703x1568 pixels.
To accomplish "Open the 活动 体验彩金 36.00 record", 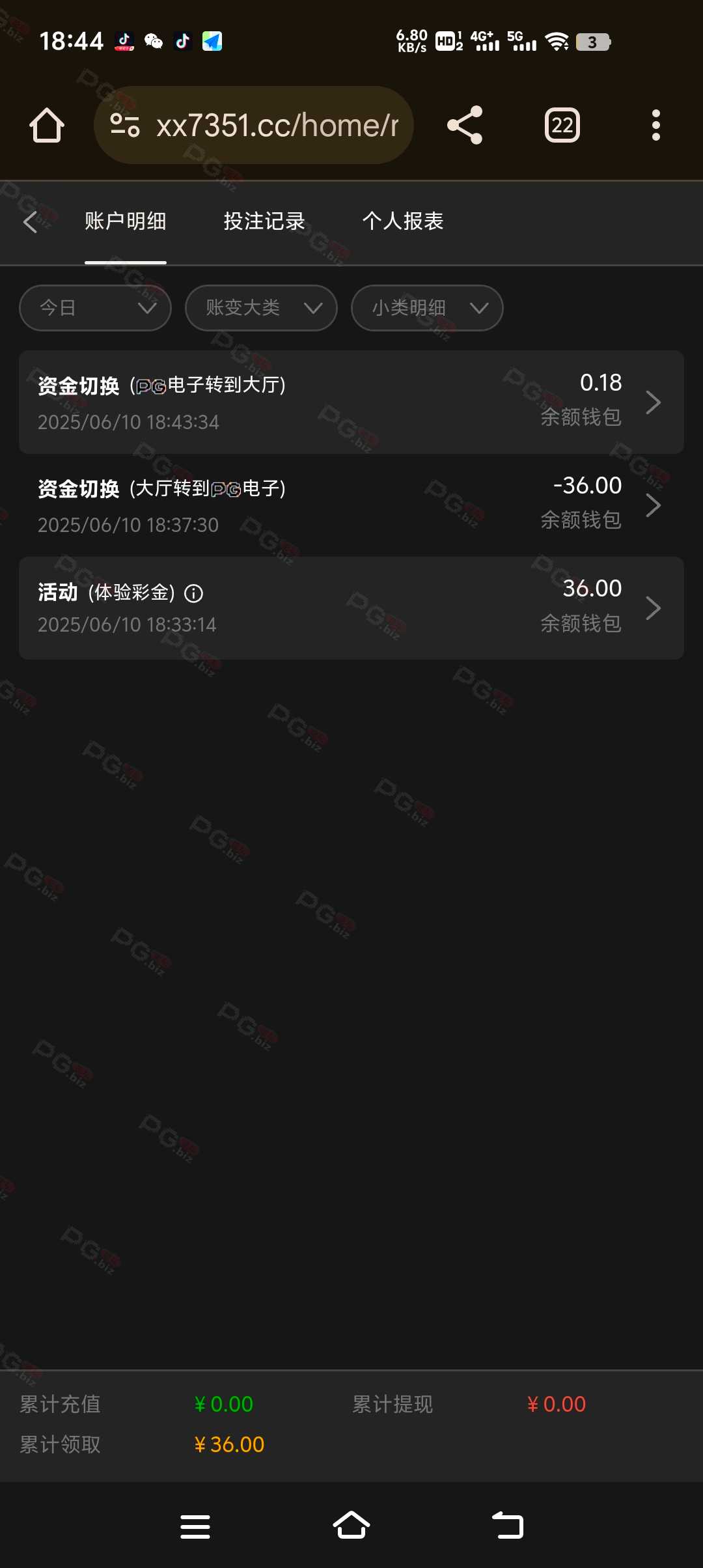I will [x=351, y=608].
